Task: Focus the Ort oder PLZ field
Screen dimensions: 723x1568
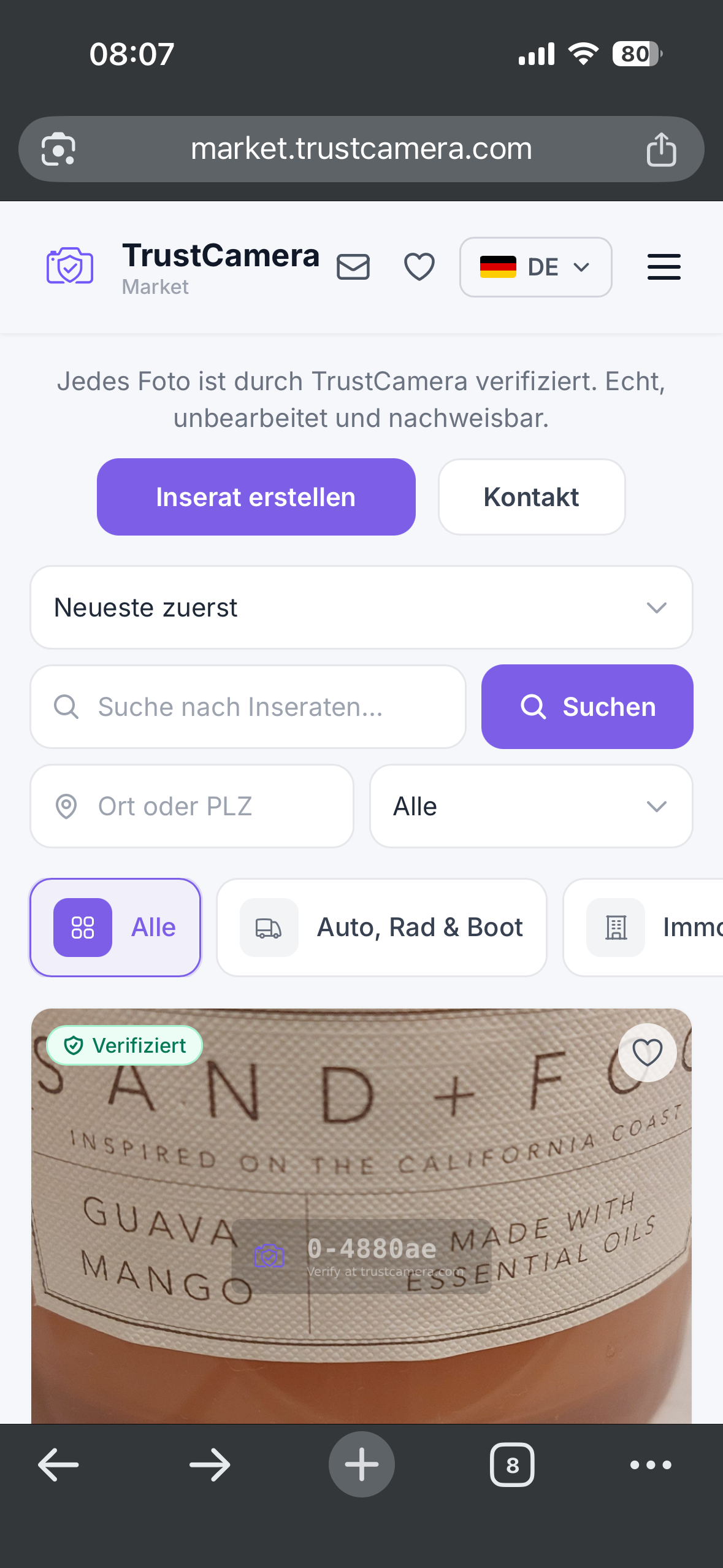Action: click(x=192, y=806)
